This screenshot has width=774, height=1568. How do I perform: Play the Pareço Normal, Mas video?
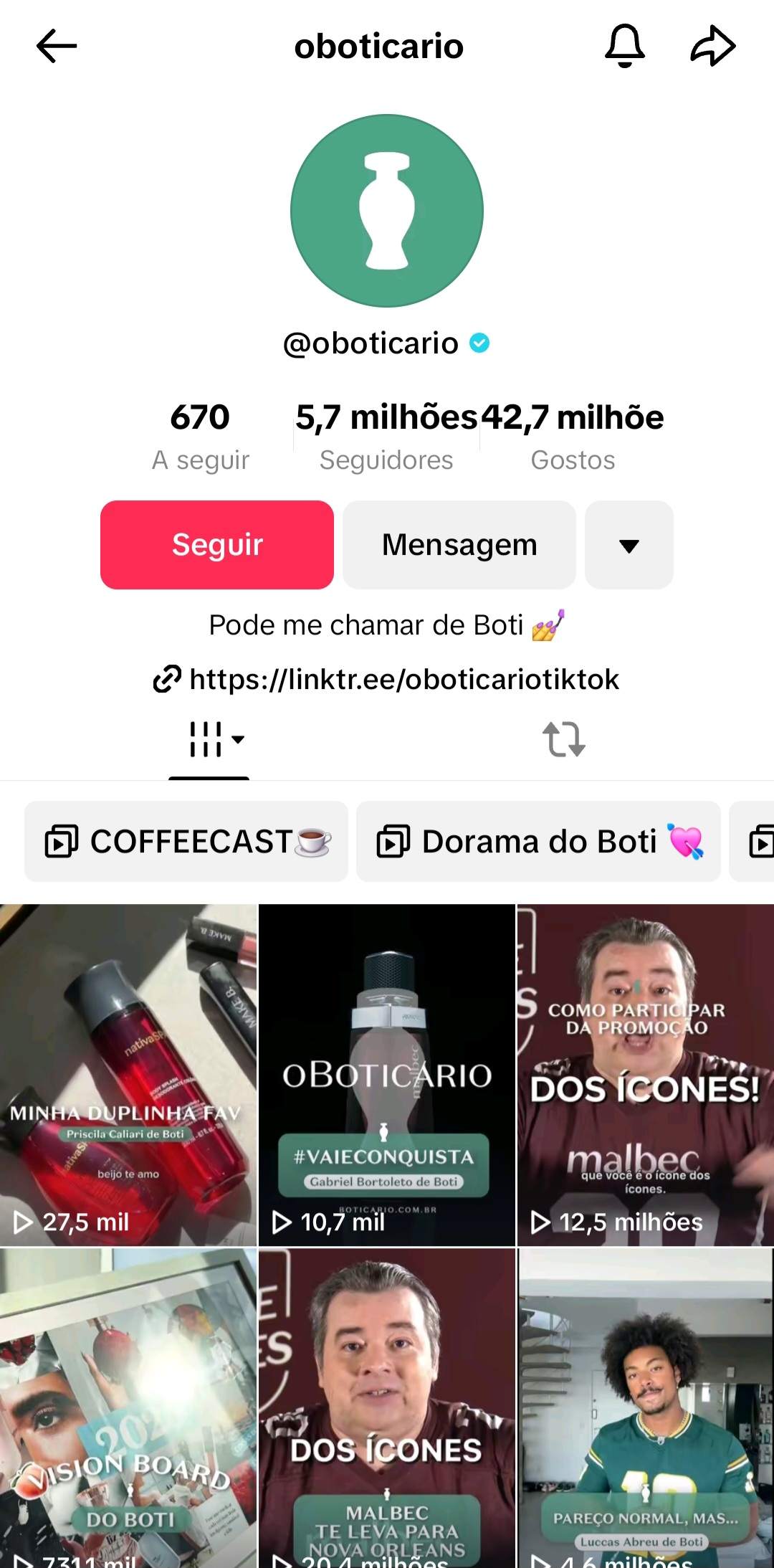pos(645,1409)
